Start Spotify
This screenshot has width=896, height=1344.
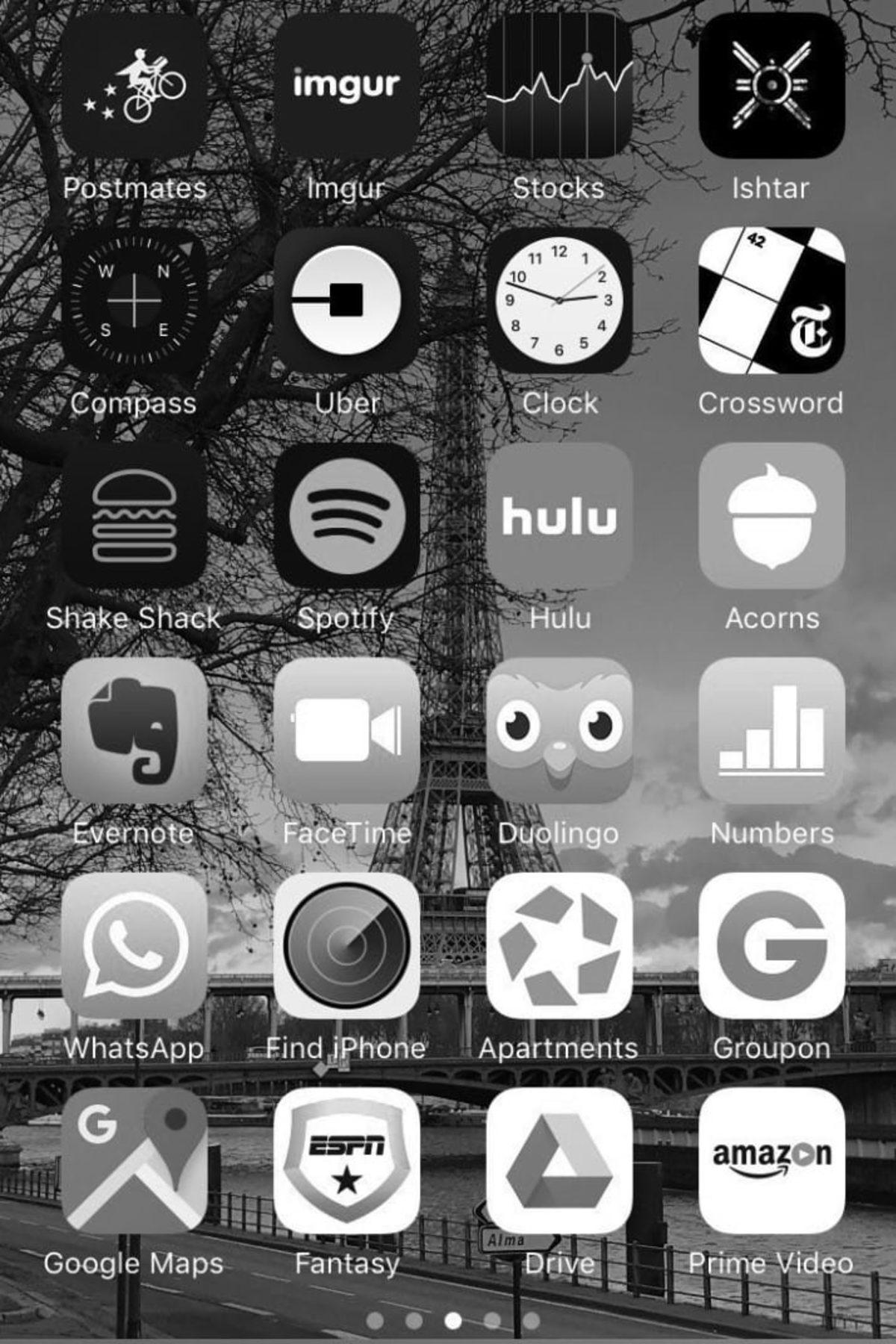tap(346, 517)
